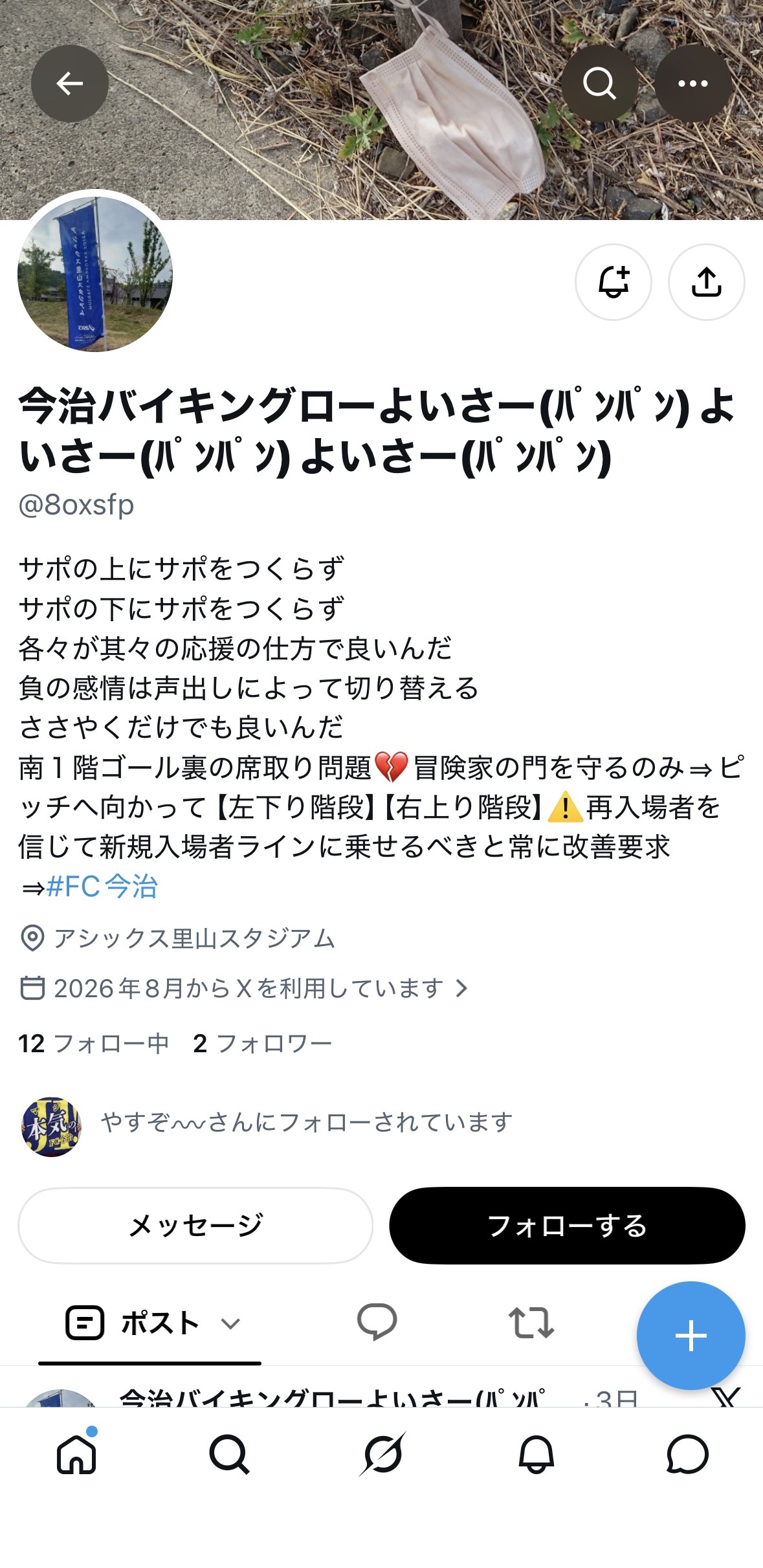View the profile picture
Screen dimensions: 763x1568
[95, 274]
